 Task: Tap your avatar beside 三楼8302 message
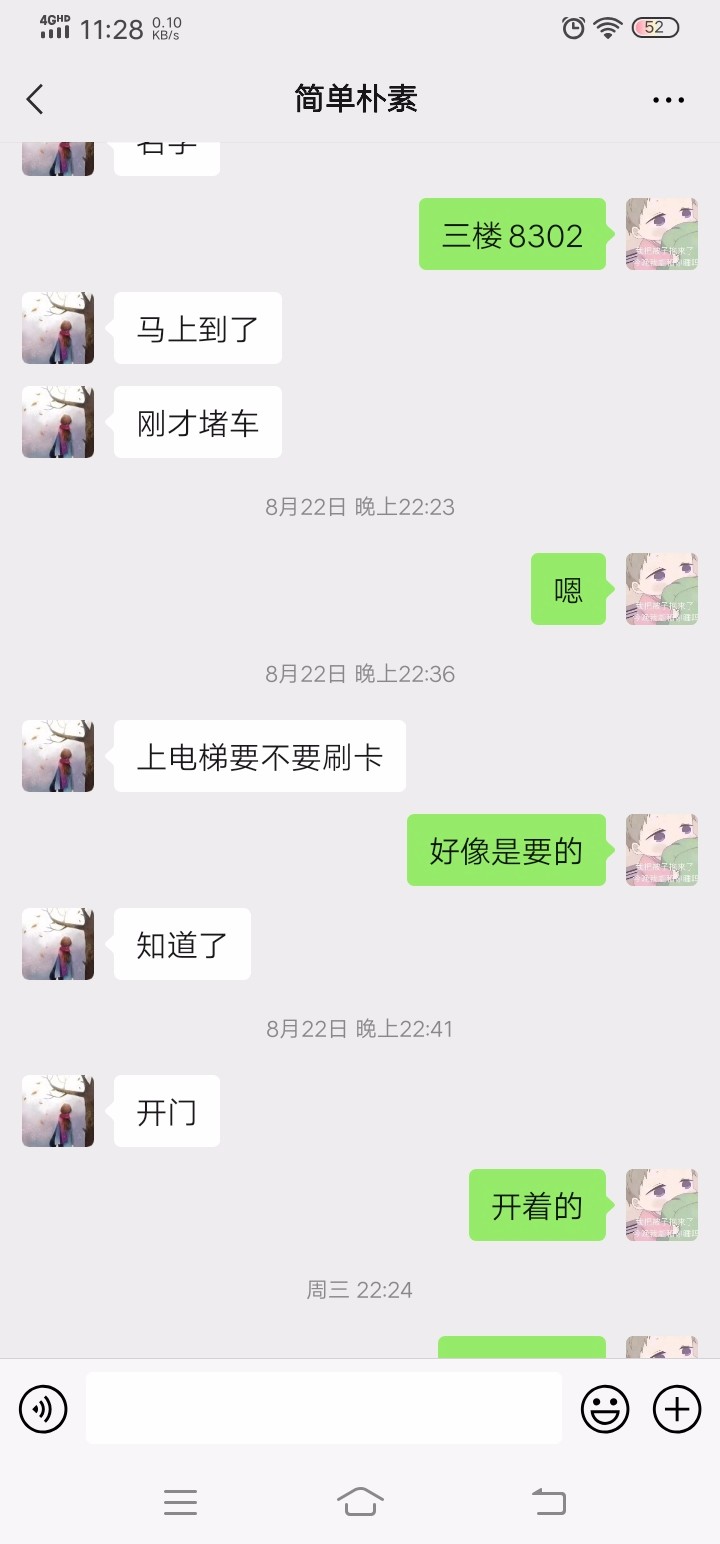(661, 233)
